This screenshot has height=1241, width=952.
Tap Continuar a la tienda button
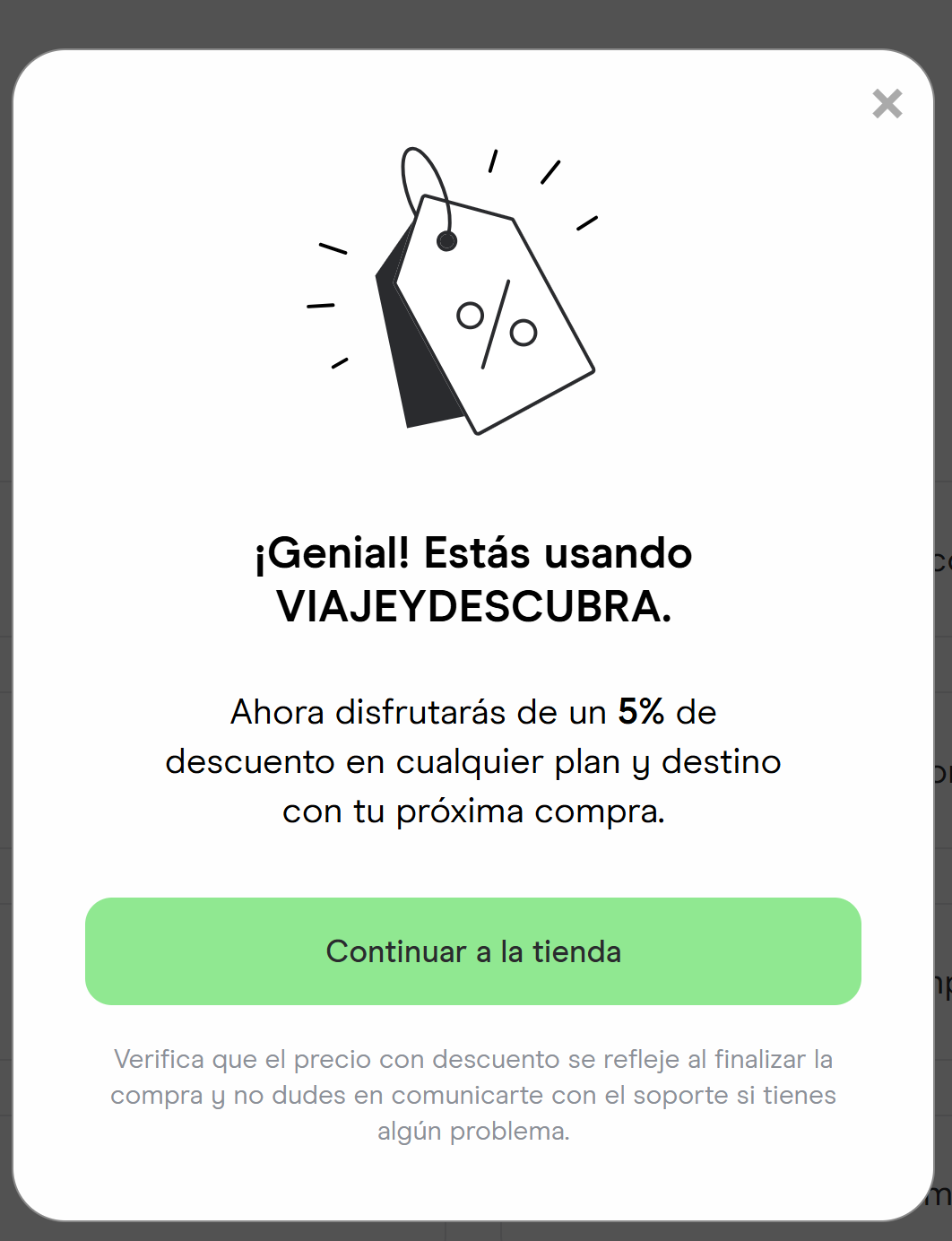[x=473, y=951]
